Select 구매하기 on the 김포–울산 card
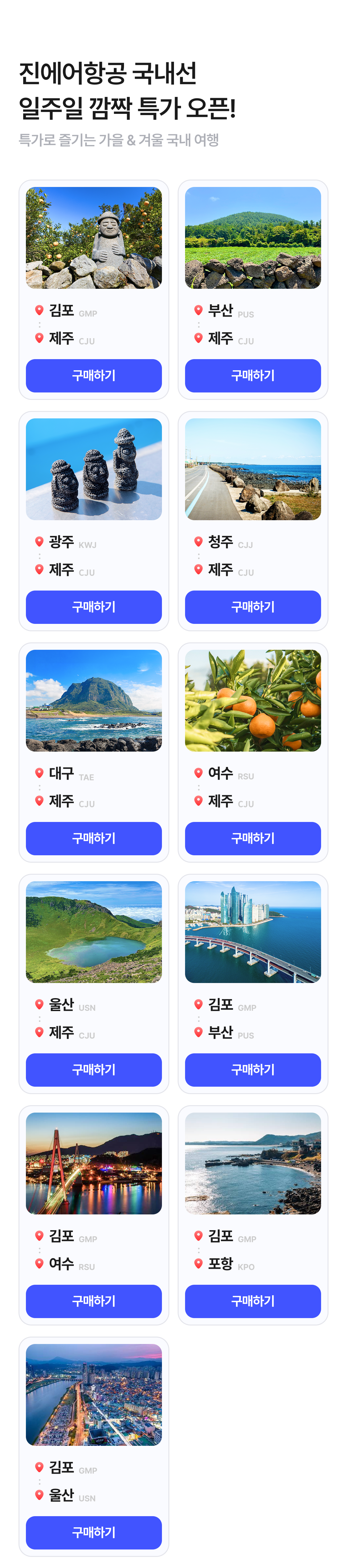The image size is (347, 1568). 94,1532
